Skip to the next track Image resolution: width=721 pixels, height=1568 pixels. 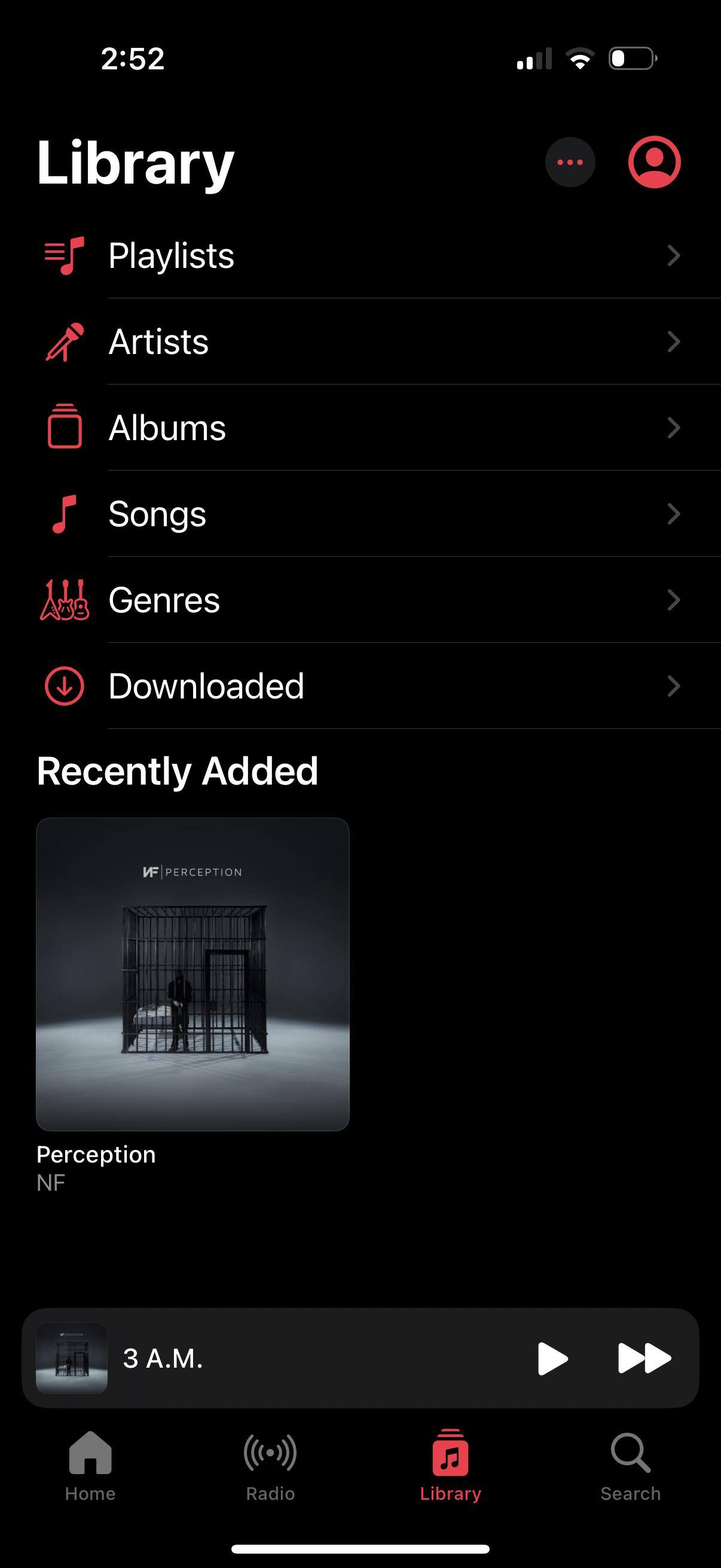click(644, 1358)
